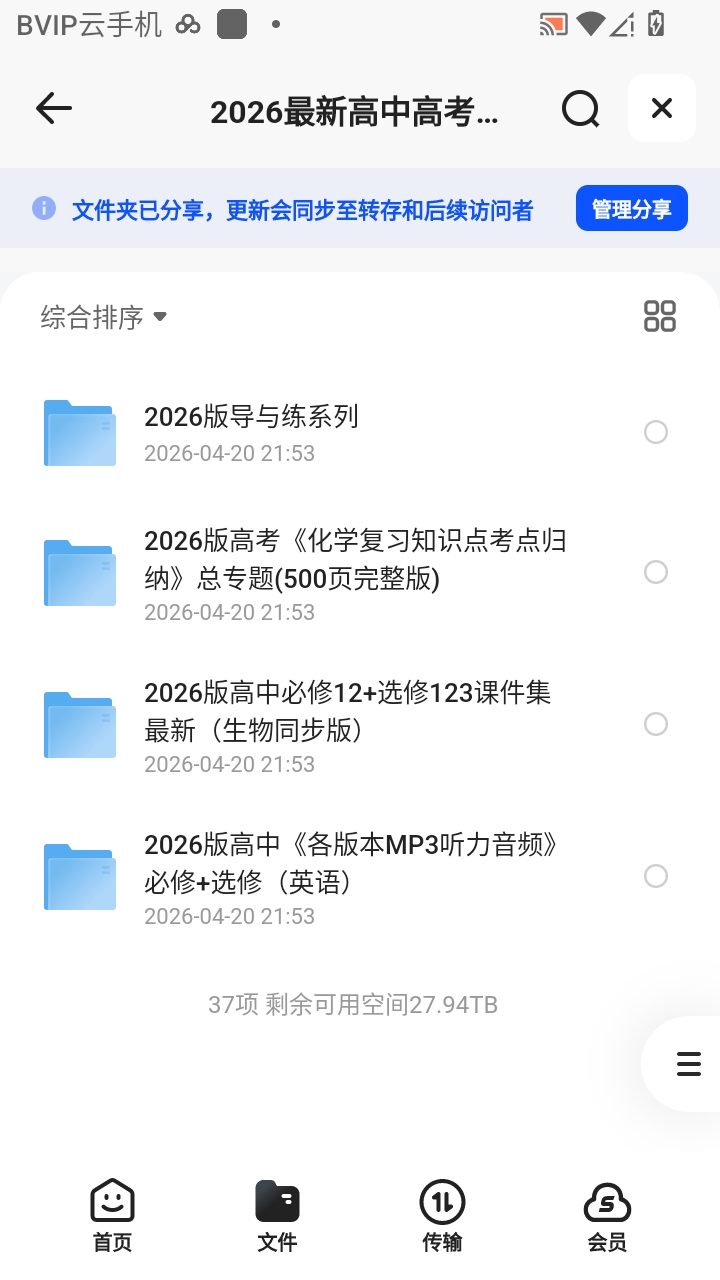Open the floating quick actions menu

pos(688,1064)
